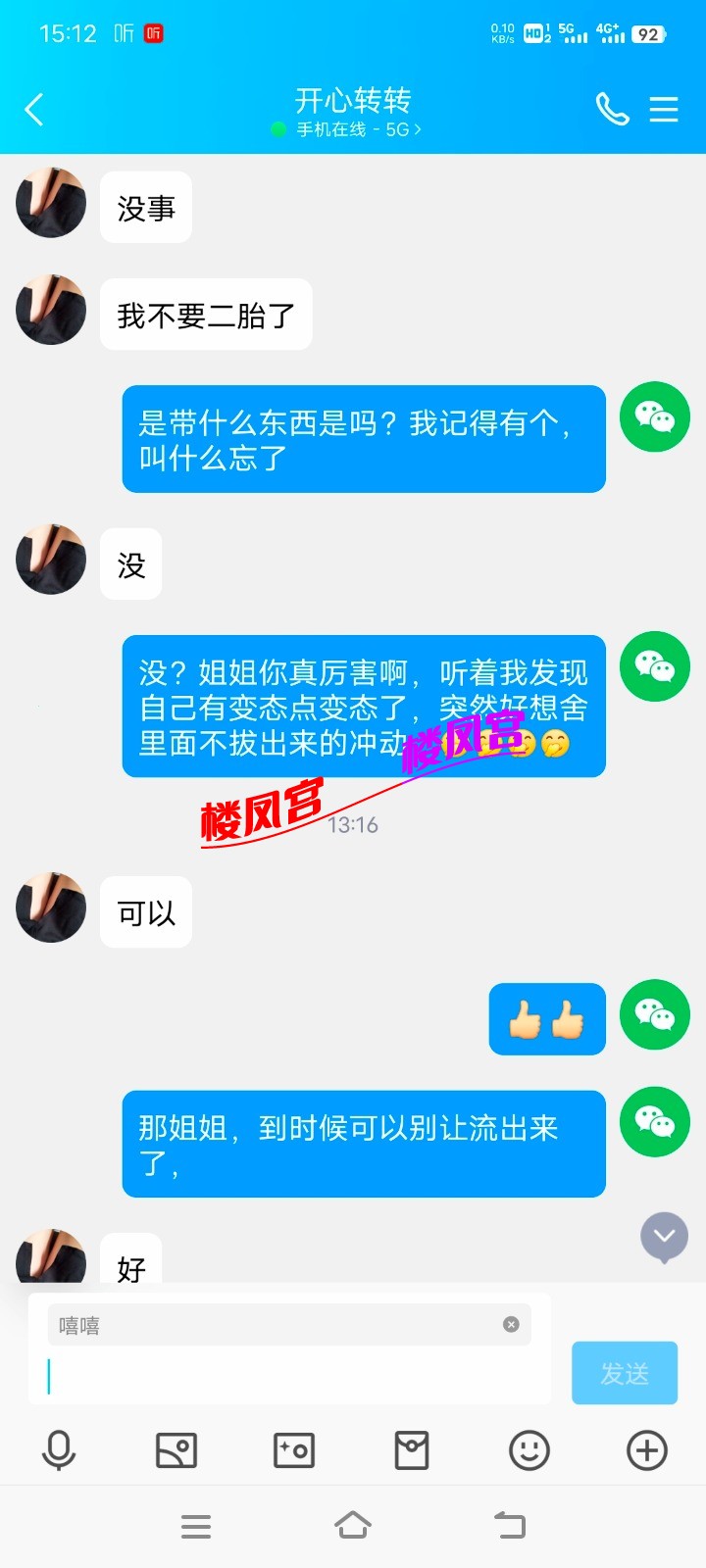Open the chat settings menu
Image resolution: width=706 pixels, height=1568 pixels.
(664, 109)
